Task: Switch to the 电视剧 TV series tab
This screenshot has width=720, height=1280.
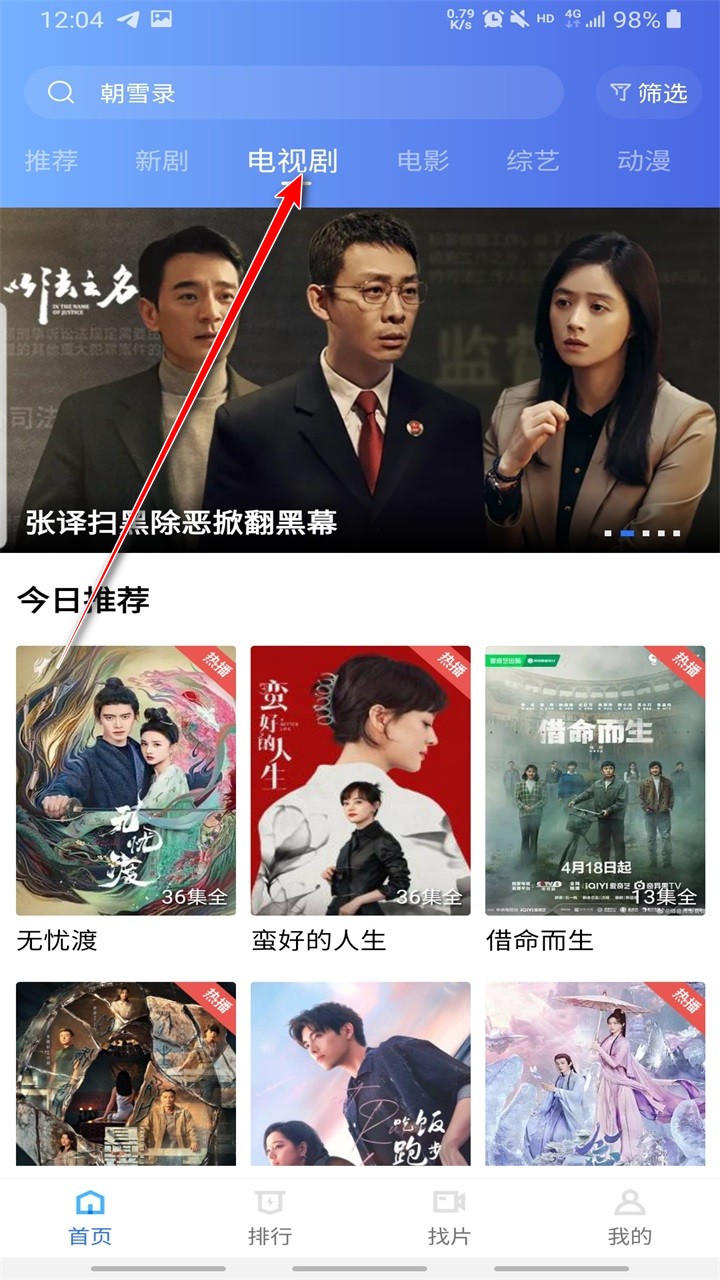Action: [290, 160]
